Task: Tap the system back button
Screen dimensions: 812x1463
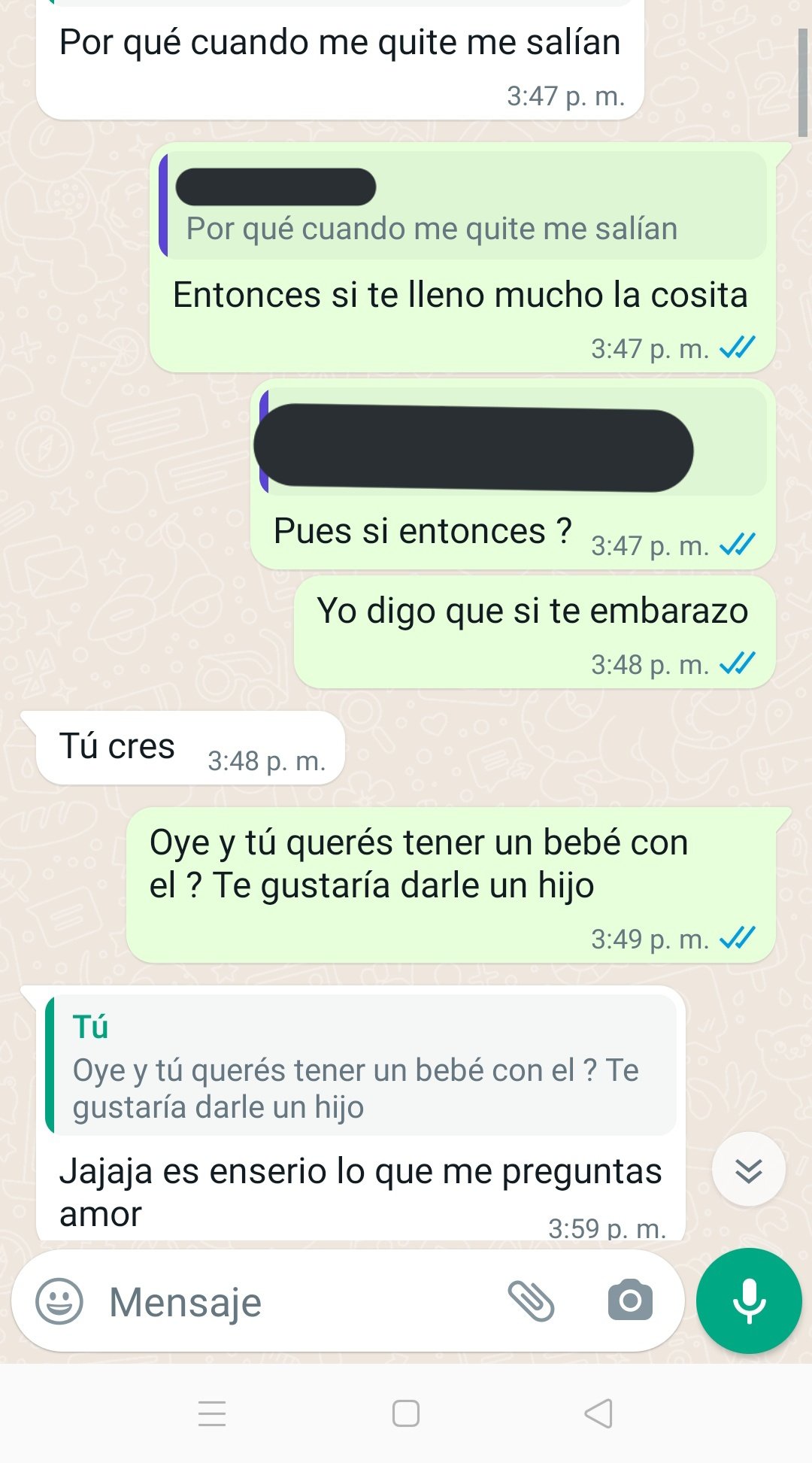Action: coord(598,1413)
